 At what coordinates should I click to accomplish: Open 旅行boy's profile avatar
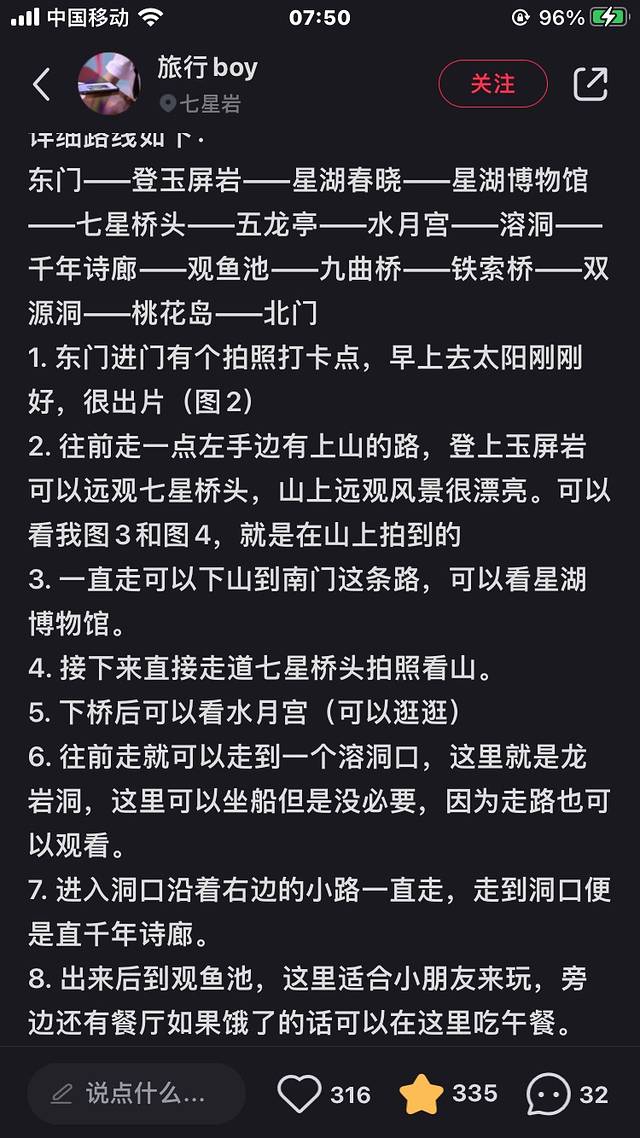click(109, 84)
